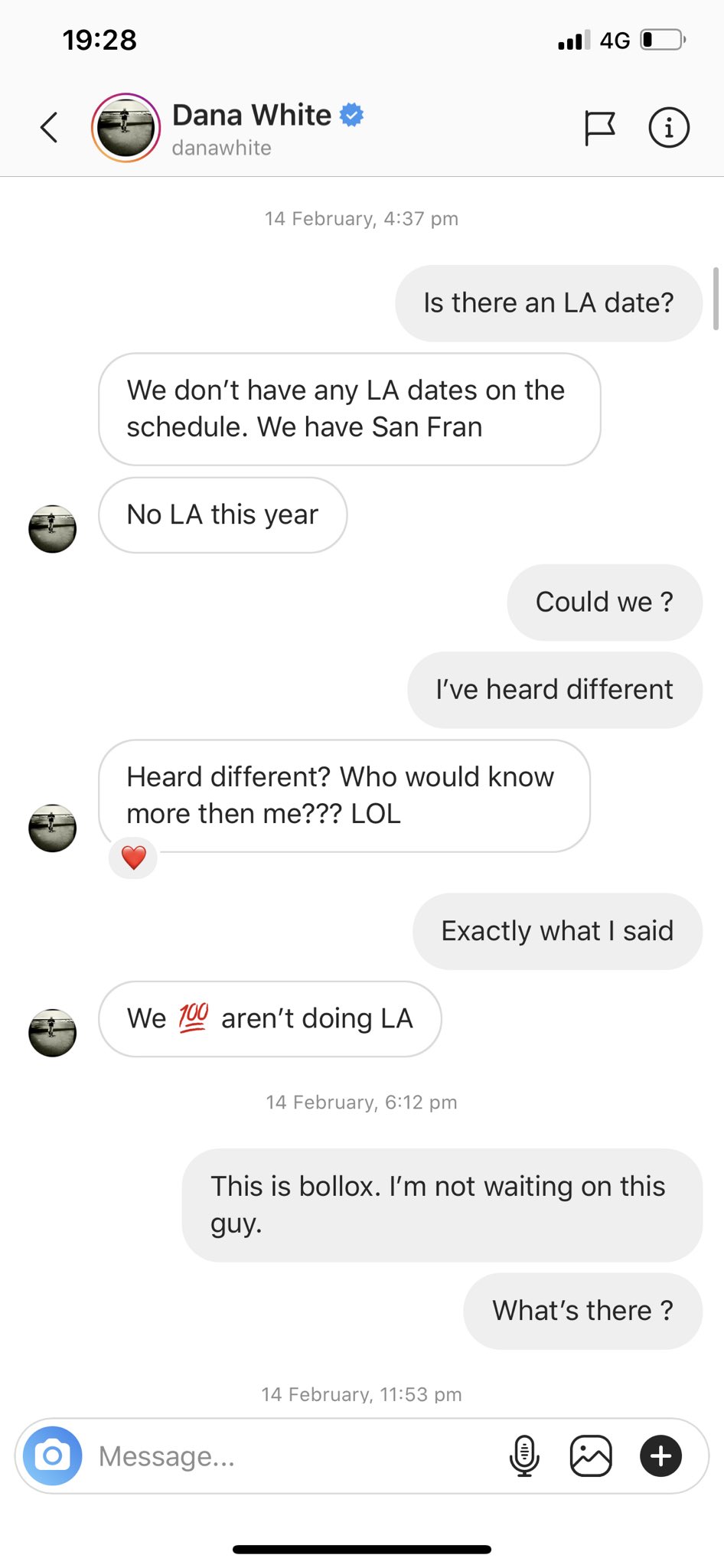Go back to the inbox list

tap(49, 128)
